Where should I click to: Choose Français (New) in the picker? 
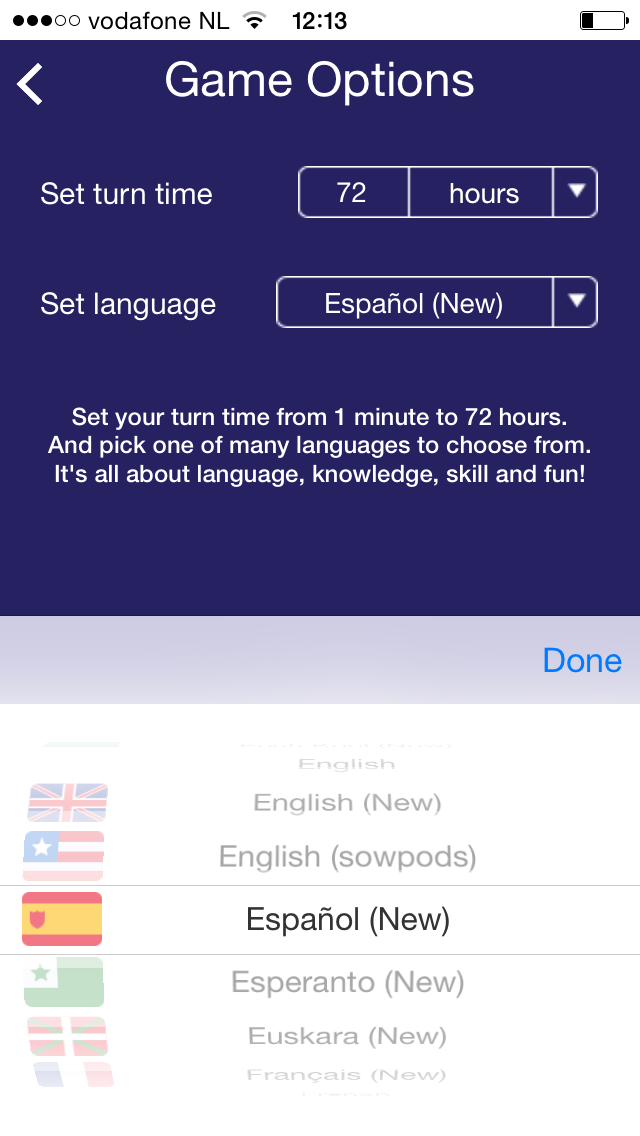click(346, 1074)
